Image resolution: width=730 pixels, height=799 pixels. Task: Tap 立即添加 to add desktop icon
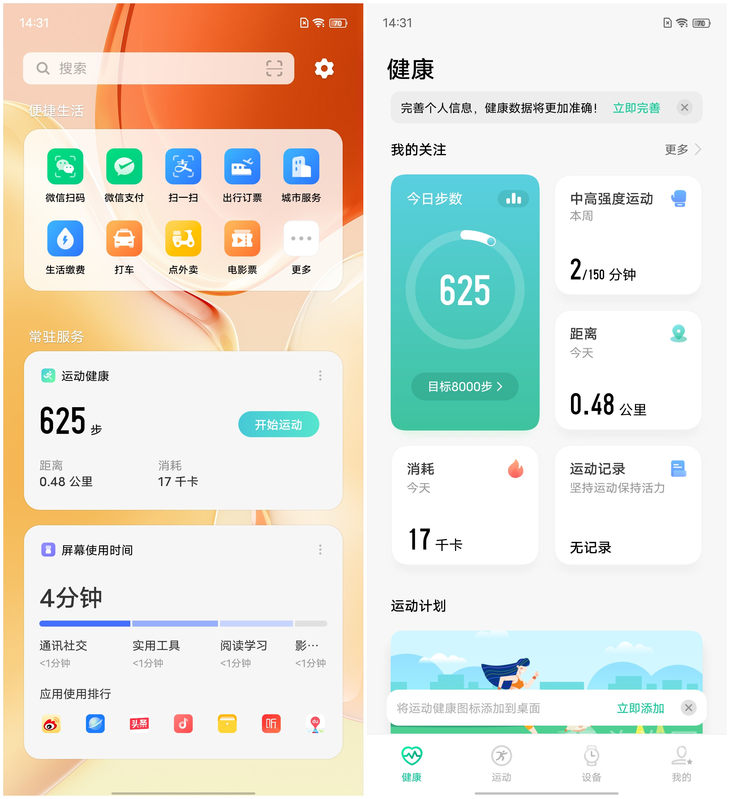pyautogui.click(x=640, y=708)
